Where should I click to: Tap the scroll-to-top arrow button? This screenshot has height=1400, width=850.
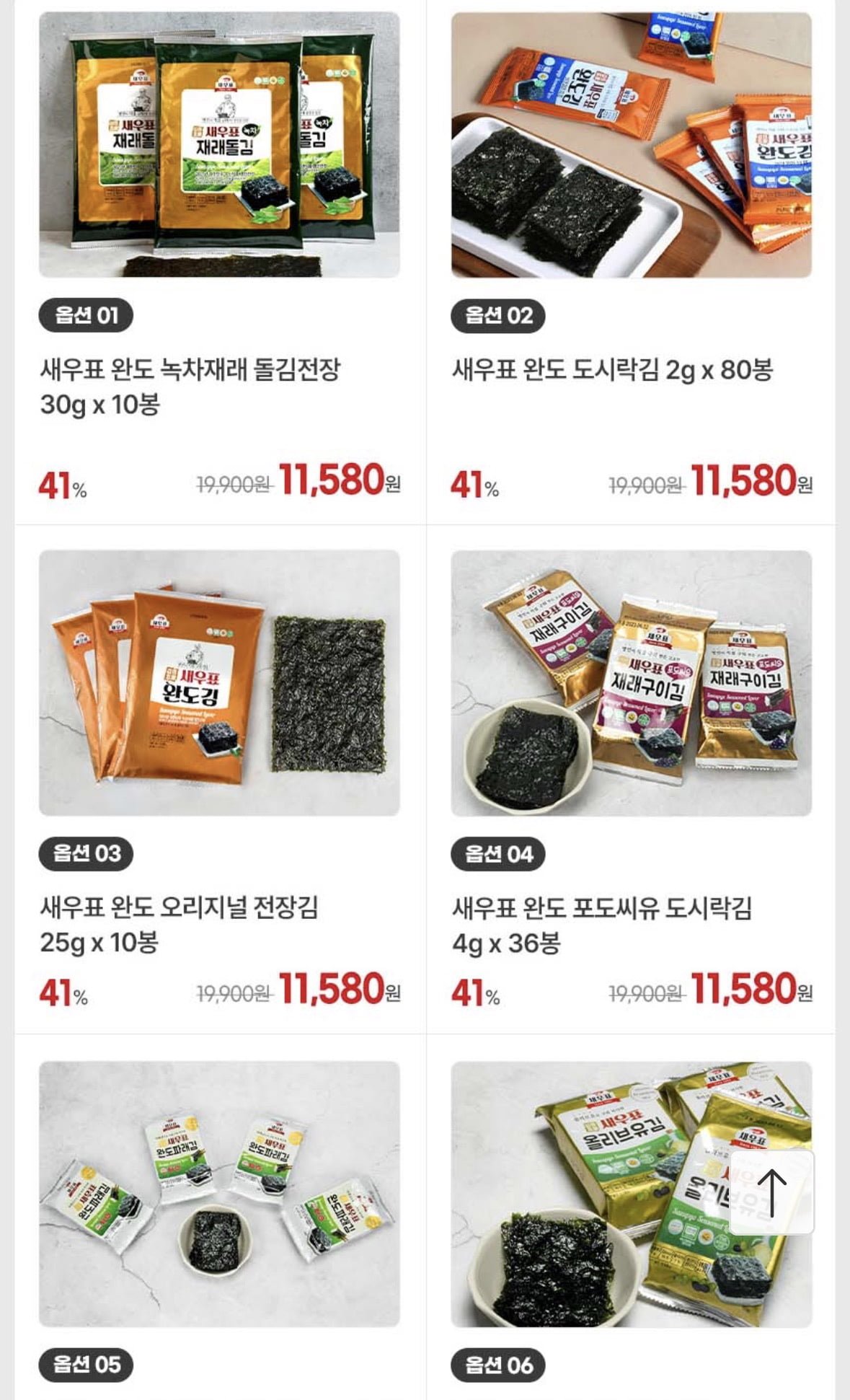coord(772,1192)
